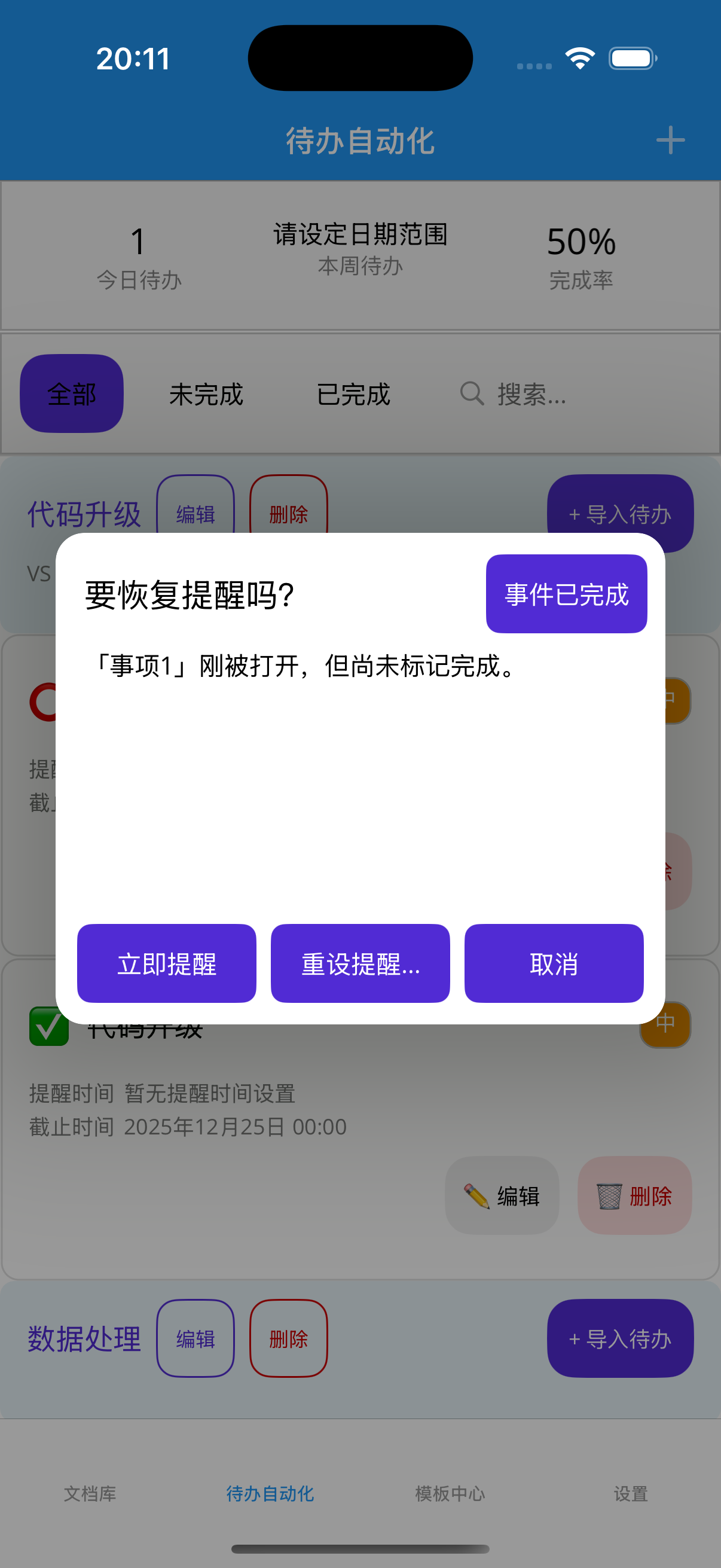Click the 搜索 input field

pyautogui.click(x=533, y=396)
